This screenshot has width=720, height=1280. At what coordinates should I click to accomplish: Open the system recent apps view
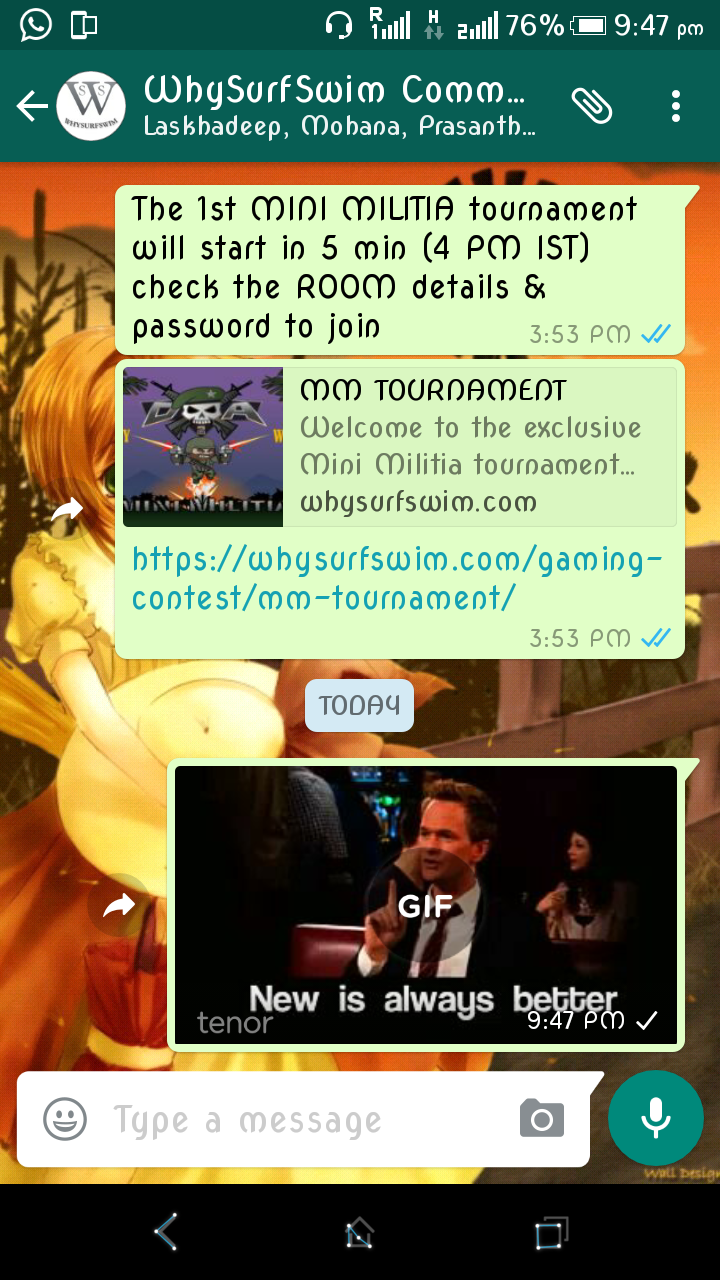tap(551, 1232)
